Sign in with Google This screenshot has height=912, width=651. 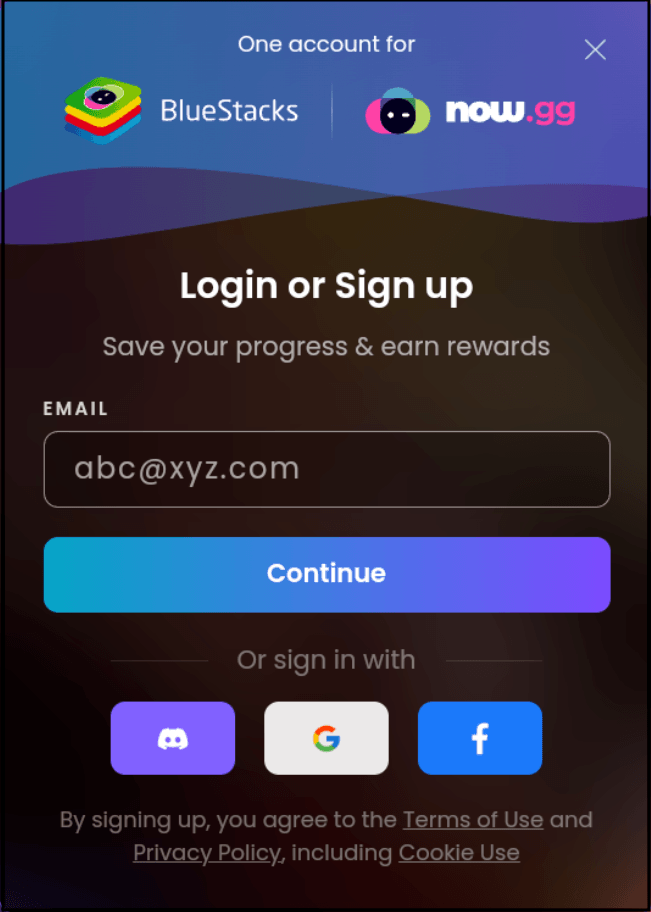[x=326, y=738]
